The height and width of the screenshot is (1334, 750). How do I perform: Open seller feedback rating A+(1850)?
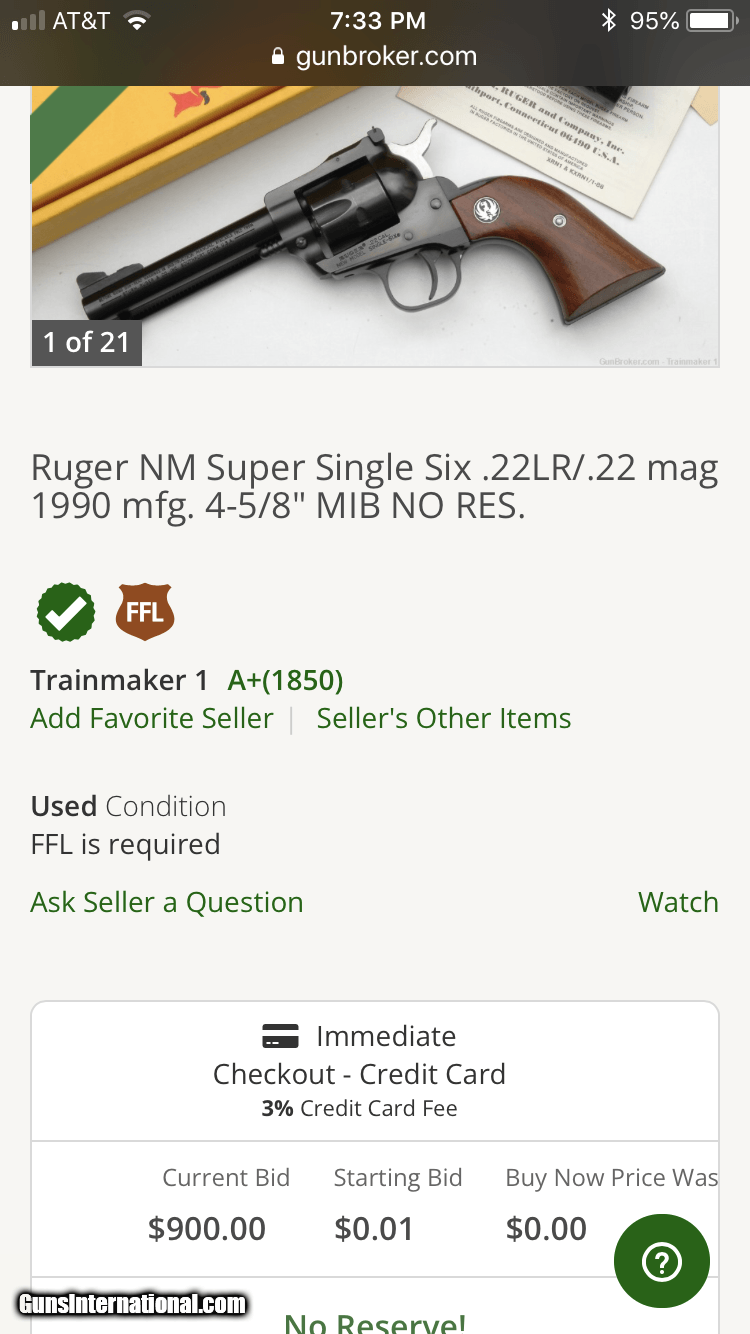(x=285, y=680)
